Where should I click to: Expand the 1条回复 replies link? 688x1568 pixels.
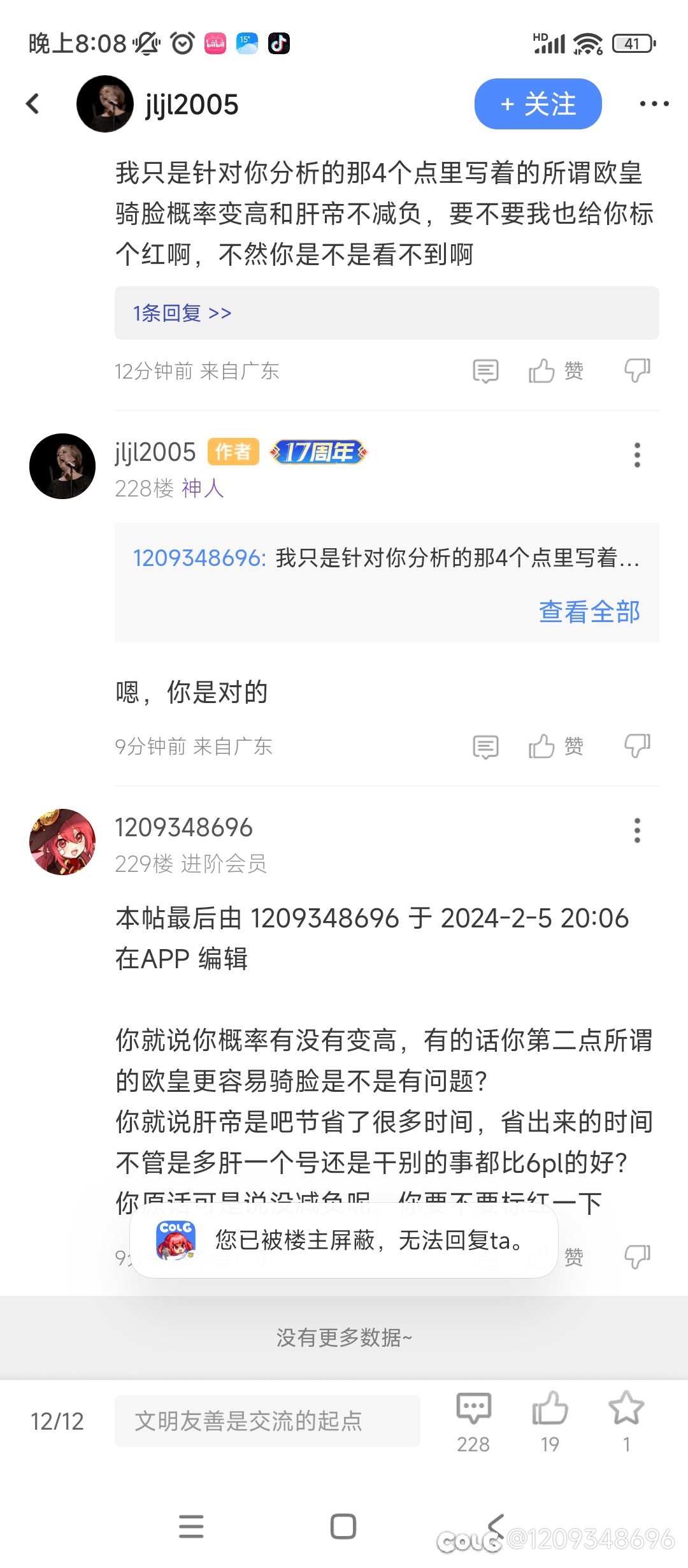(x=182, y=313)
